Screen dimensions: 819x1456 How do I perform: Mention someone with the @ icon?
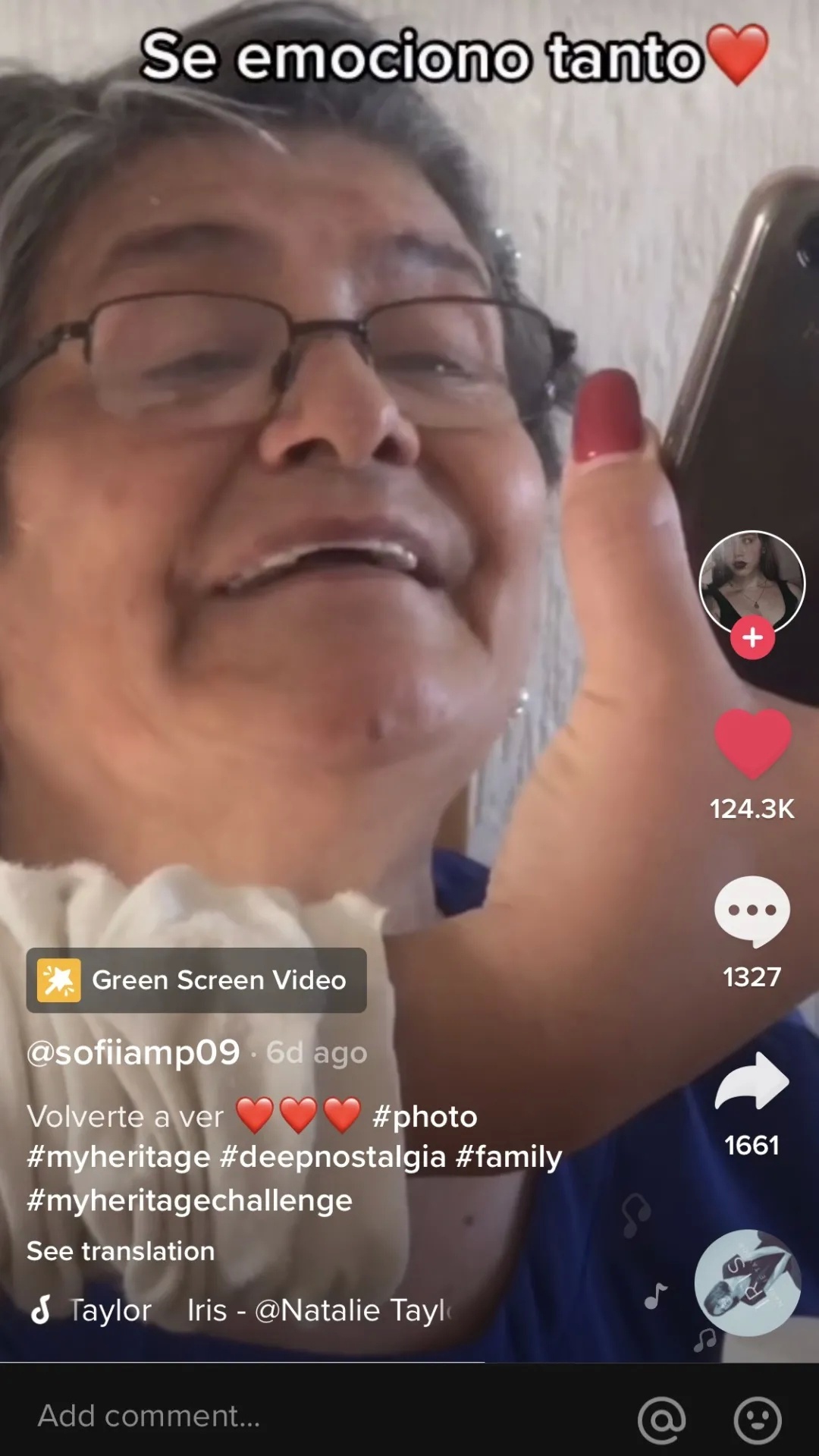click(661, 1419)
